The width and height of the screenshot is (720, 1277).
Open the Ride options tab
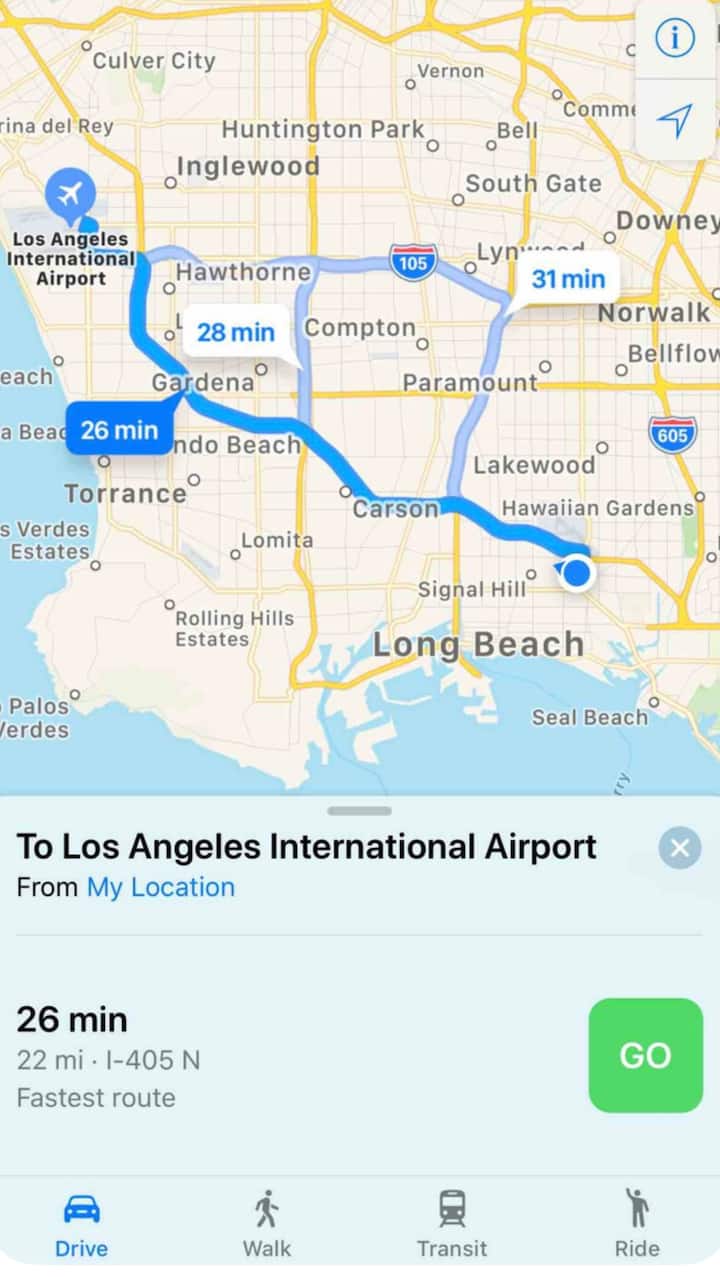click(637, 1224)
